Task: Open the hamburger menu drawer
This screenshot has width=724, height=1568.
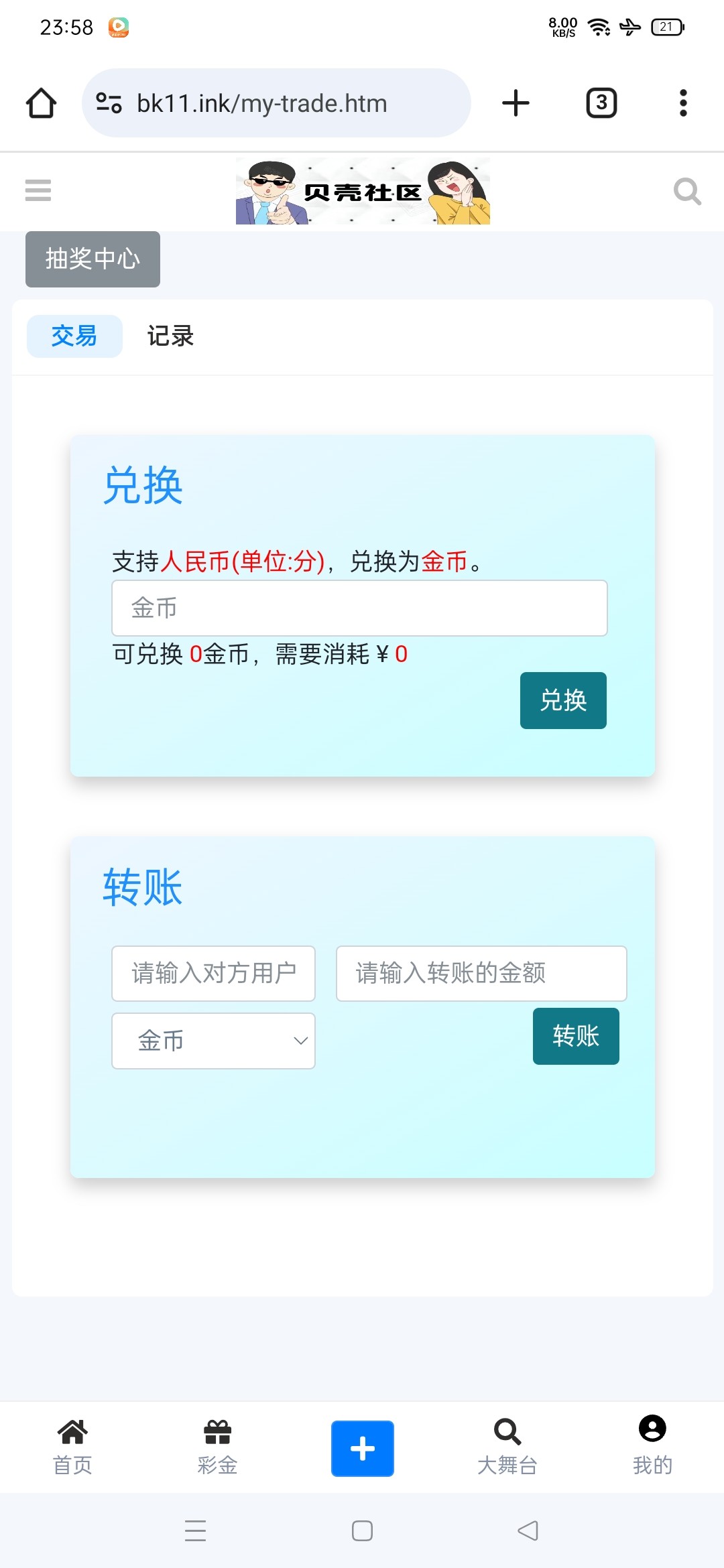Action: point(38,190)
